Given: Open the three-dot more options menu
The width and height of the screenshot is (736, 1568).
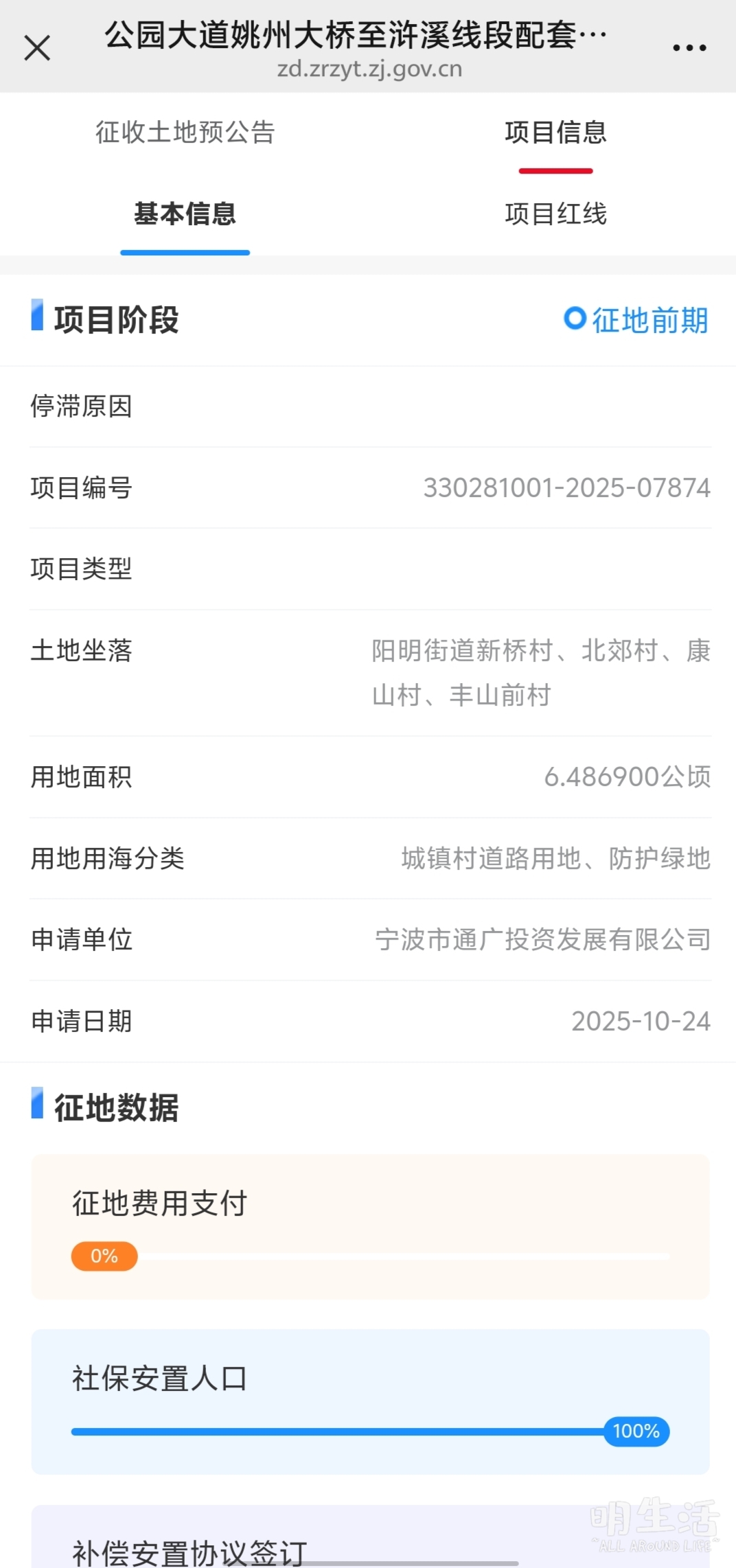Looking at the screenshot, I should pyautogui.click(x=689, y=48).
